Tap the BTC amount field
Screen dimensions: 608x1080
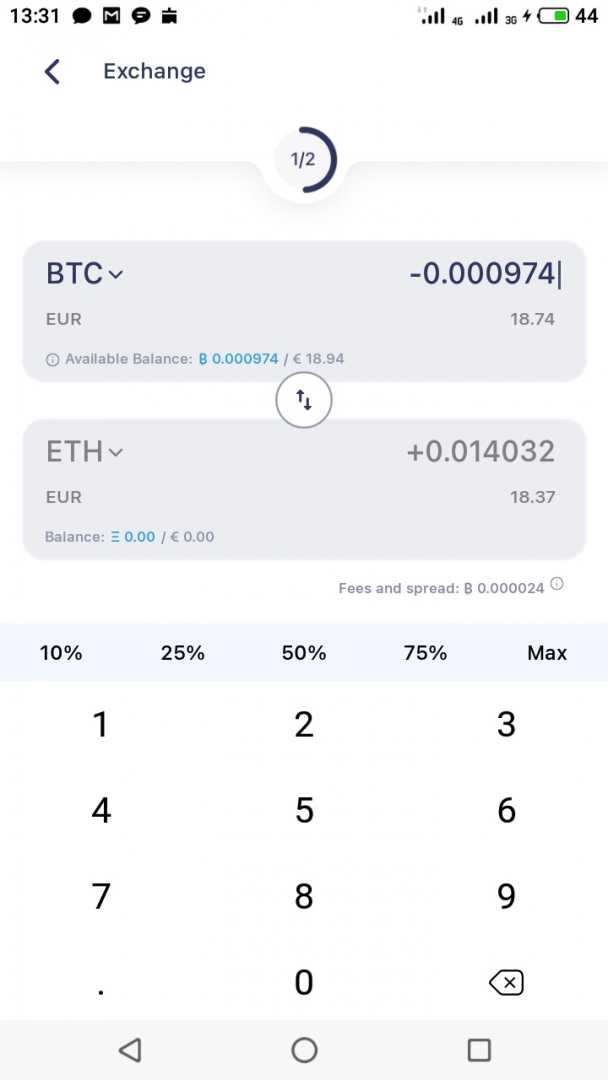485,273
